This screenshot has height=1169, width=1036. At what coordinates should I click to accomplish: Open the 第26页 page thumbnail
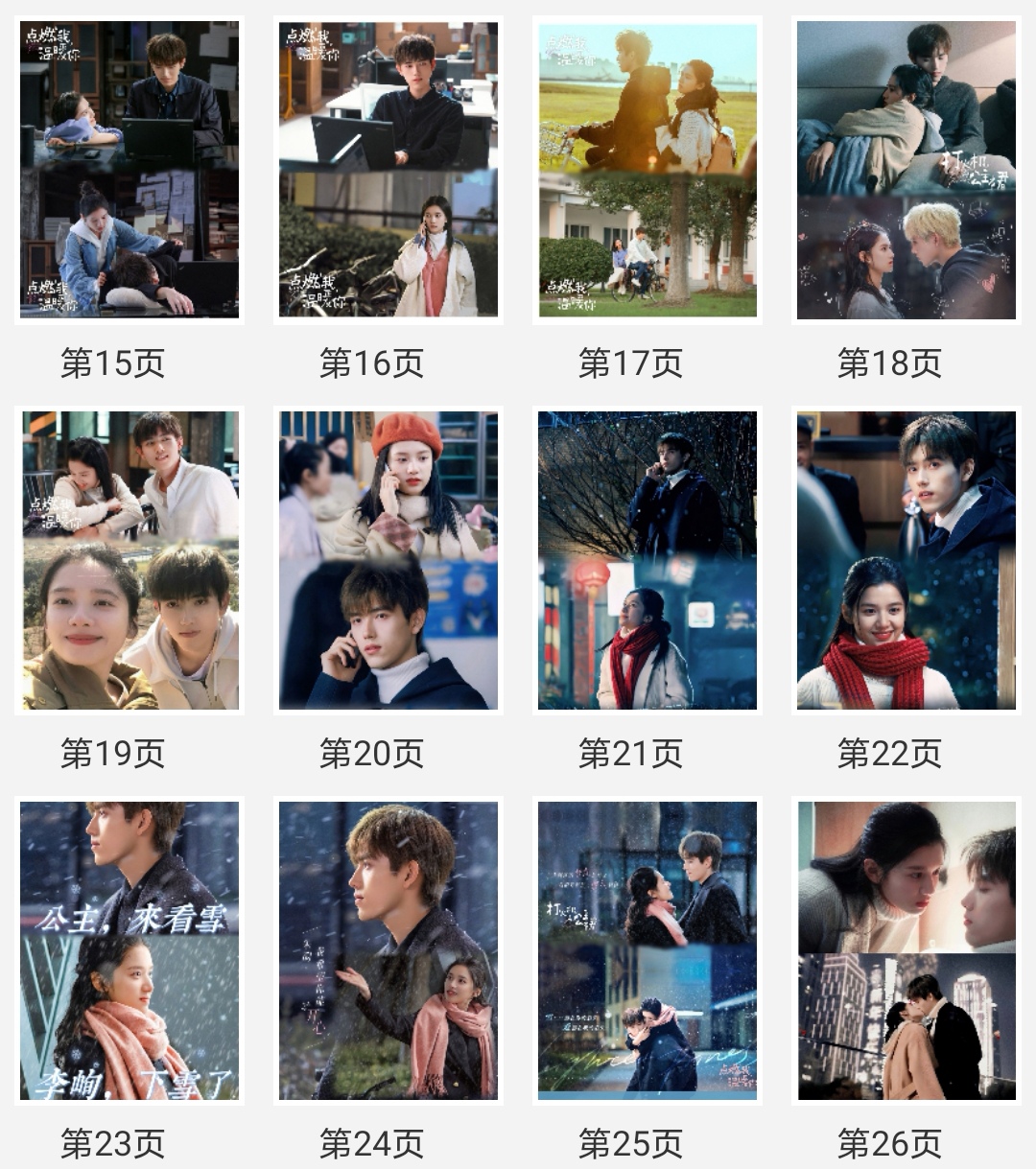click(x=906, y=950)
